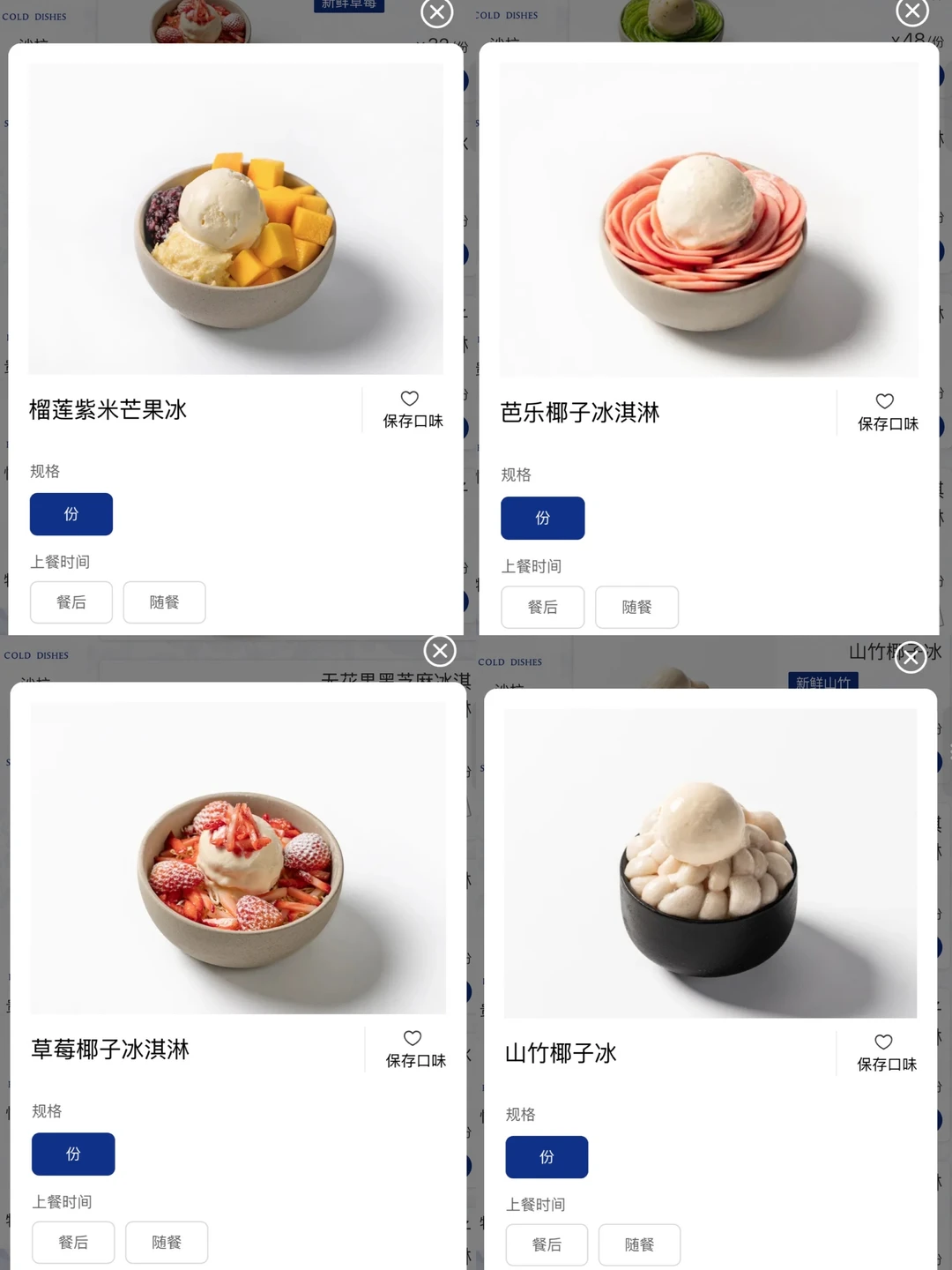Click 保存口味 on the 山竹椰子冰 card

tap(885, 1065)
